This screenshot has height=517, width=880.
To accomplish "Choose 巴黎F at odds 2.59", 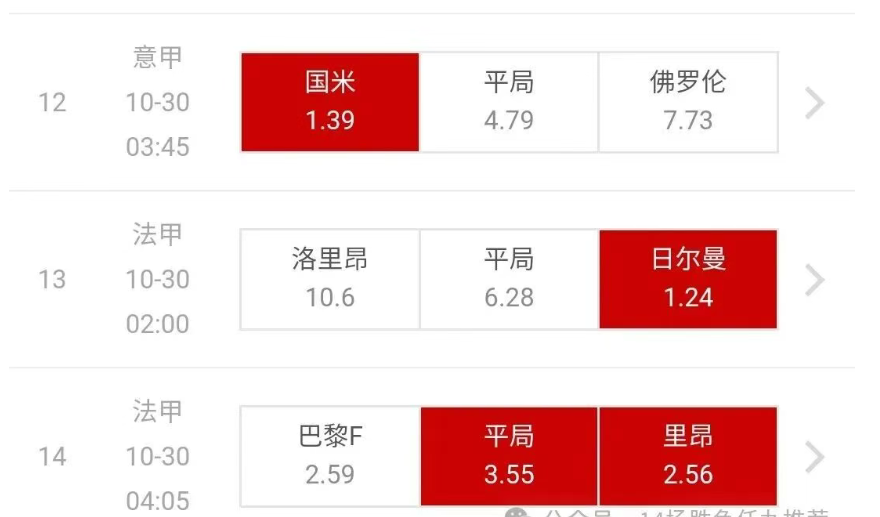I will point(330,456).
